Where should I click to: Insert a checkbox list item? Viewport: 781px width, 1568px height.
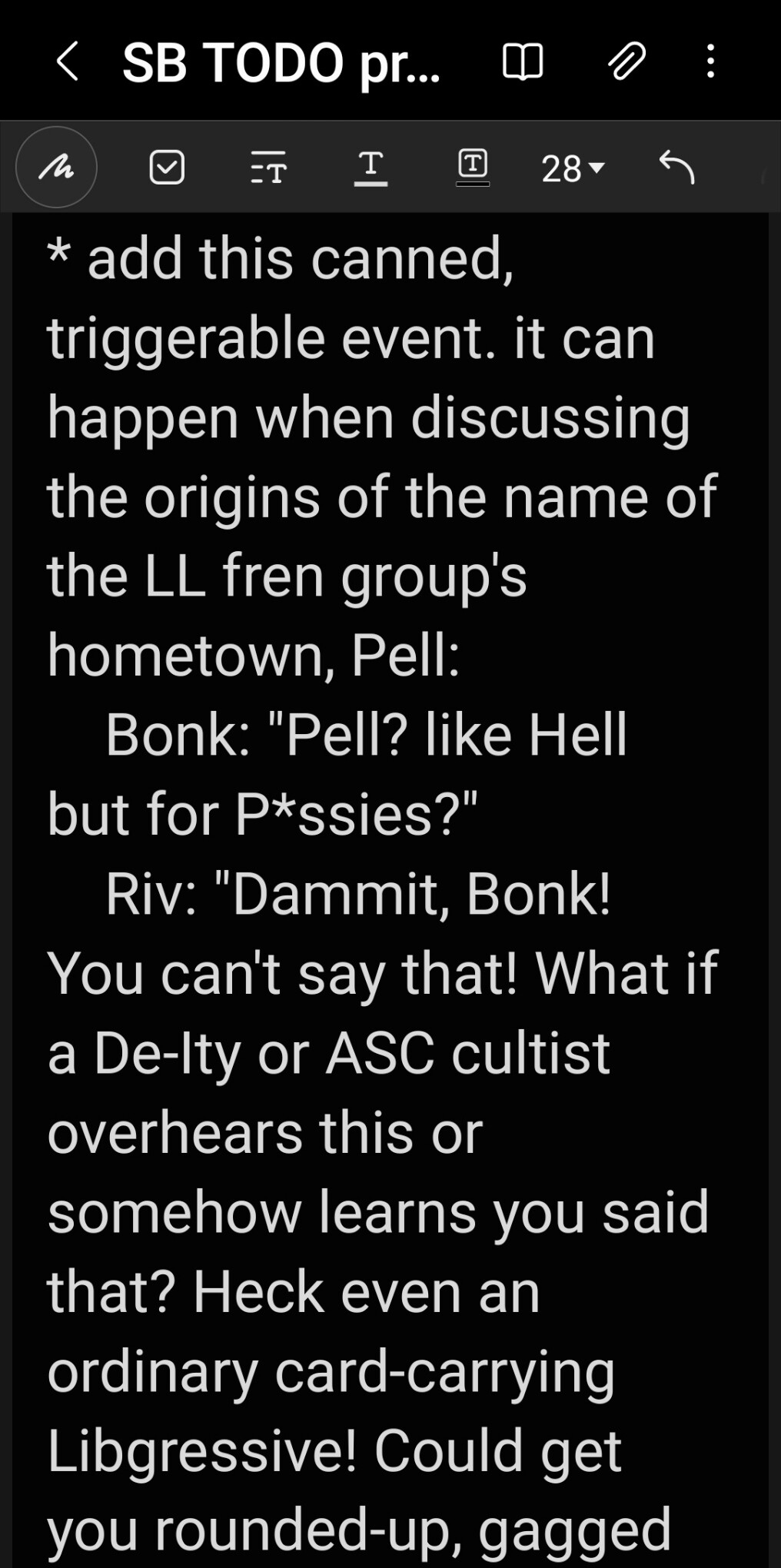(x=167, y=167)
